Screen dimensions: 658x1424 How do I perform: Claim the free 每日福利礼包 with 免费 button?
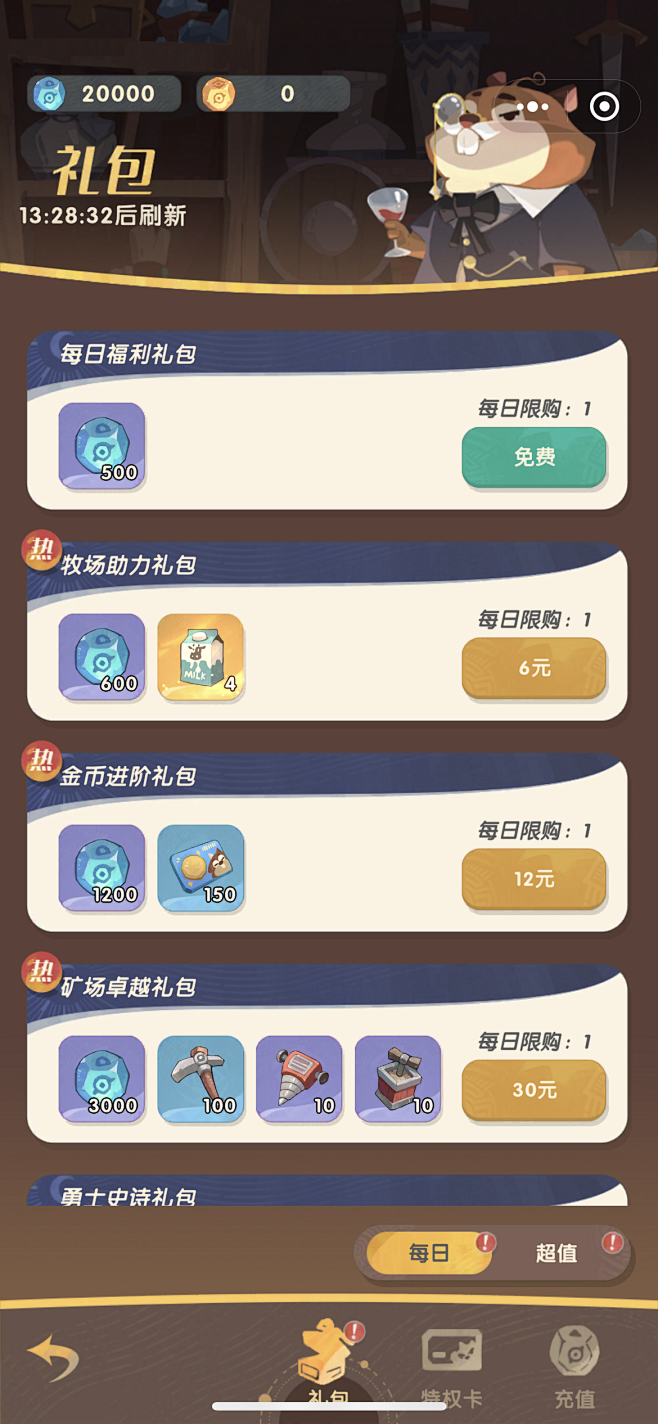coord(534,458)
